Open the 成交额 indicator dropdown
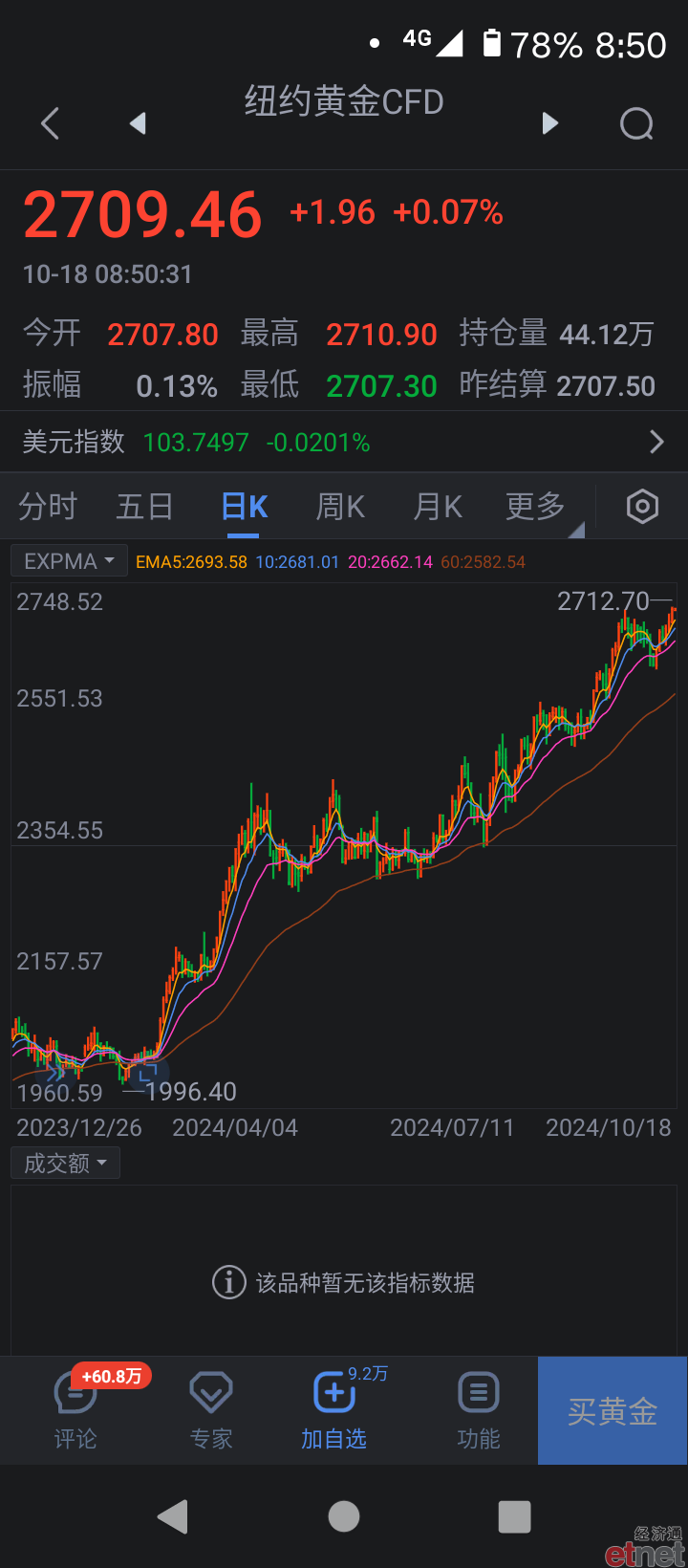The width and height of the screenshot is (688, 1568). 65,1163
